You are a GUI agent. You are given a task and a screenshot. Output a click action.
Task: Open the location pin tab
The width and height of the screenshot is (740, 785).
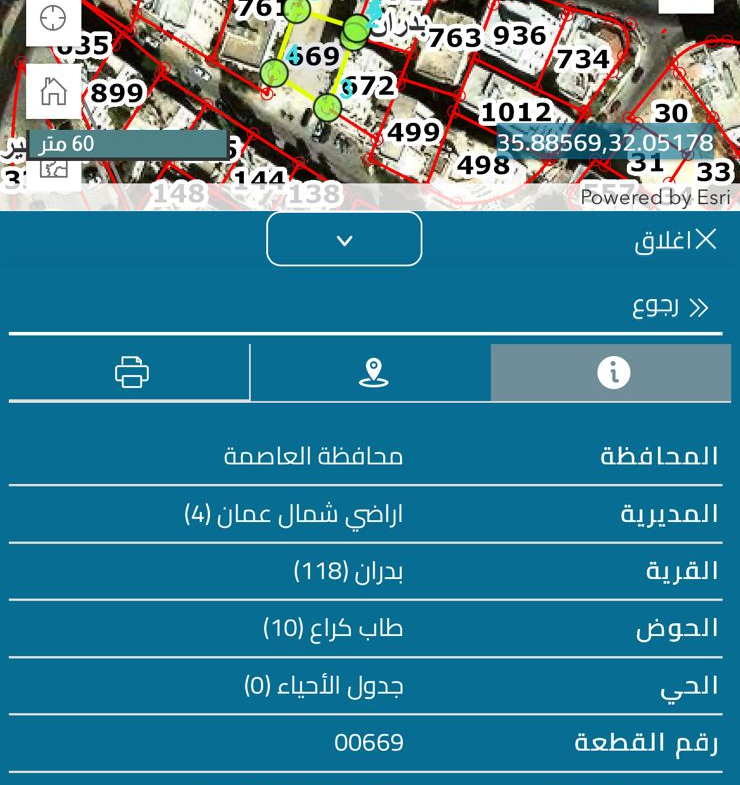click(x=372, y=373)
